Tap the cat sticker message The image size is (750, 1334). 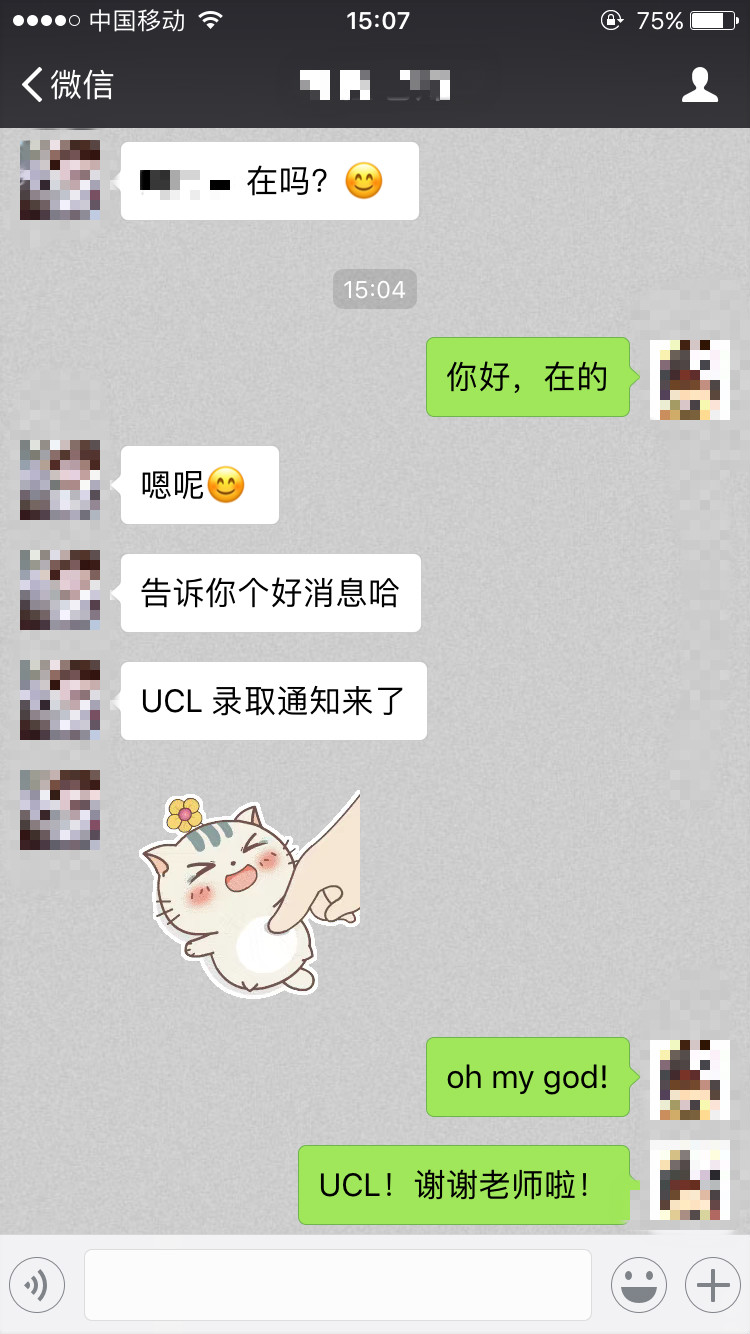click(x=250, y=893)
